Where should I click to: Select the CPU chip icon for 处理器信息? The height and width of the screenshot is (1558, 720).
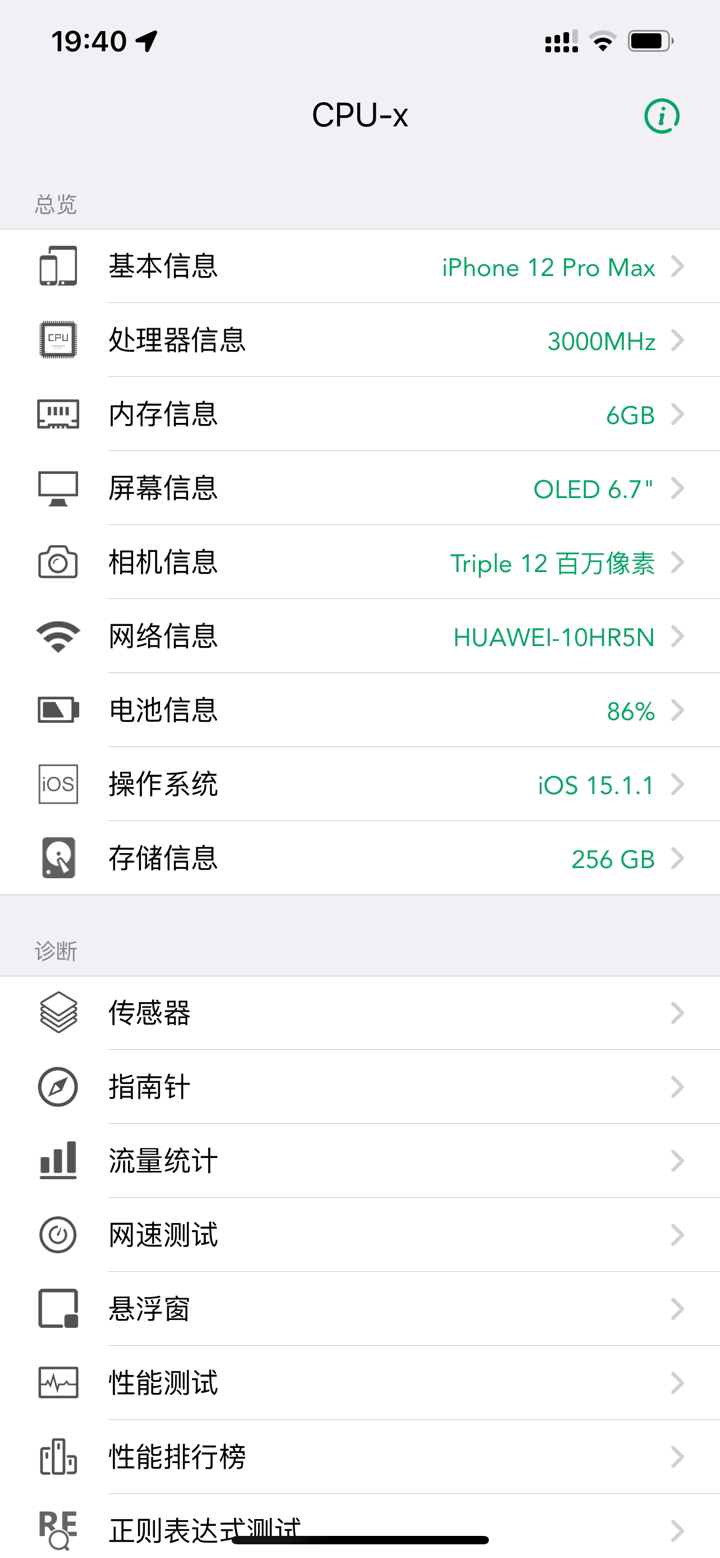tap(57, 340)
